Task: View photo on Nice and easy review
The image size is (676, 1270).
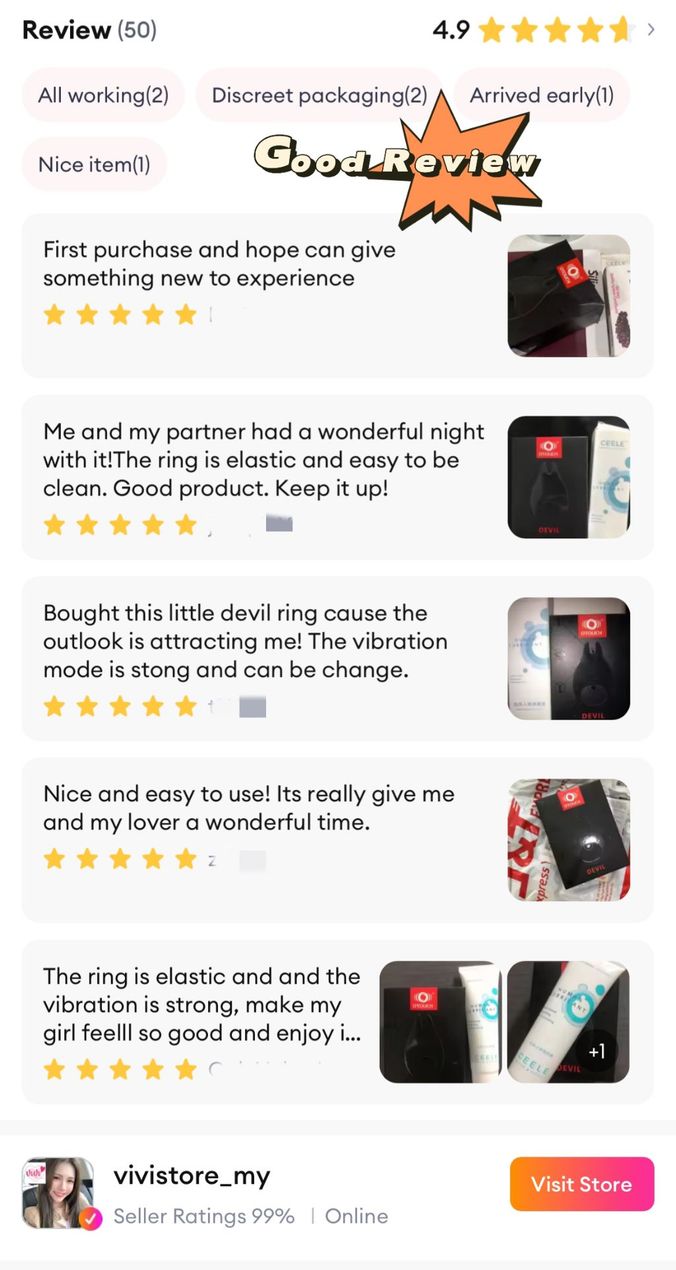Action: tap(568, 840)
